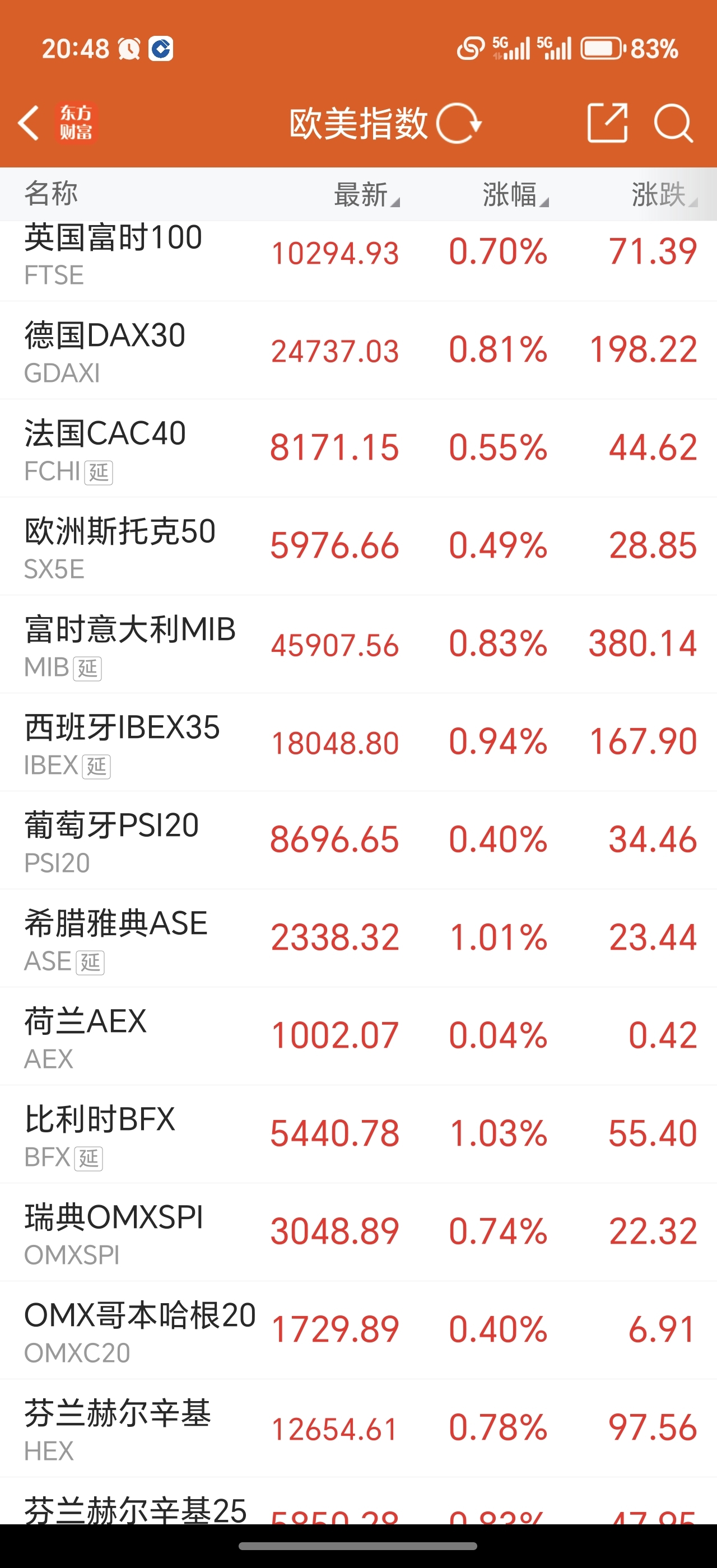This screenshot has height=1568, width=717.
Task: View 西班牙IBEX35 index
Action: [358, 743]
